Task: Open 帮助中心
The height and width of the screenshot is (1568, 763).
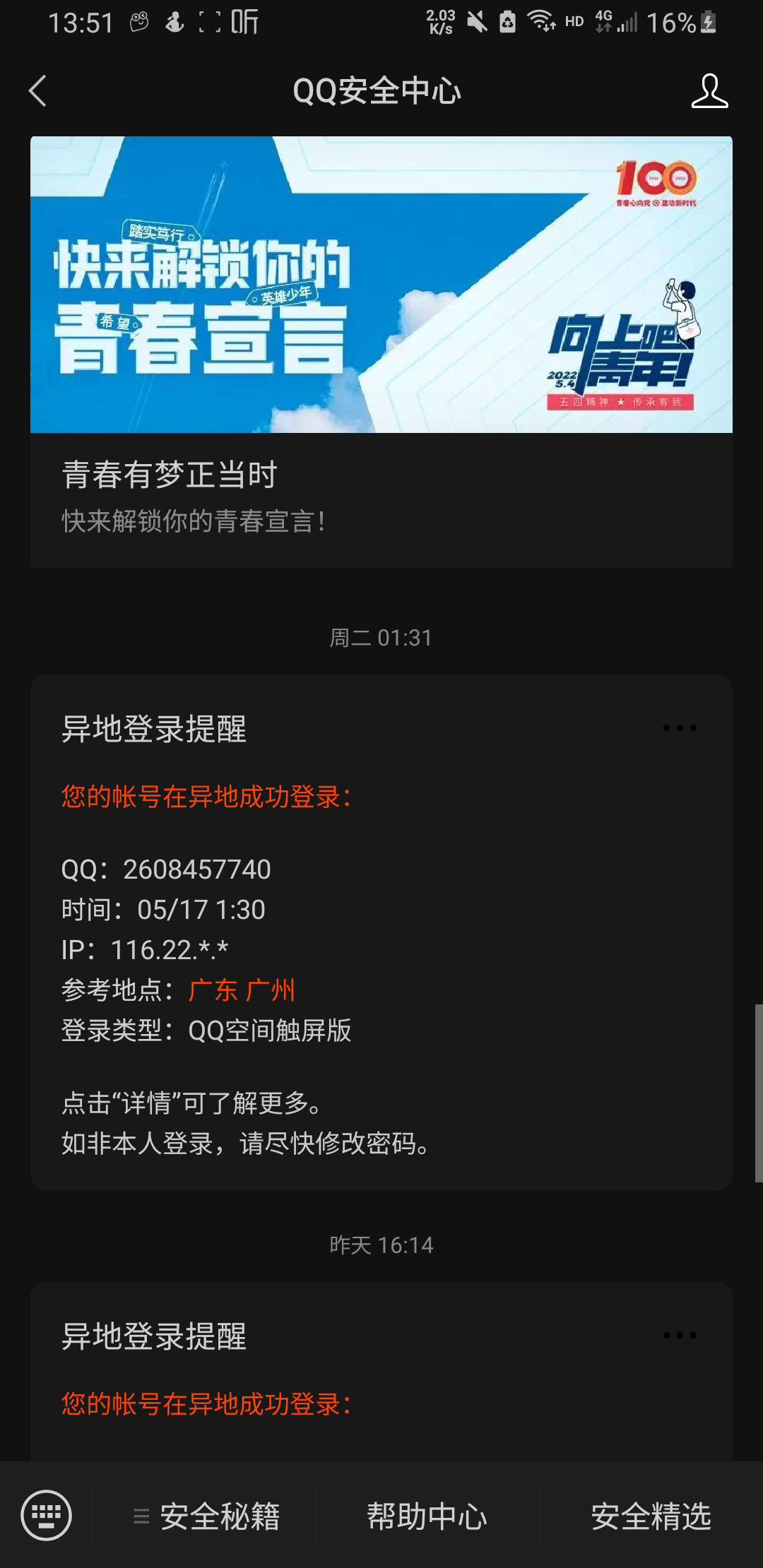Action: click(427, 1516)
